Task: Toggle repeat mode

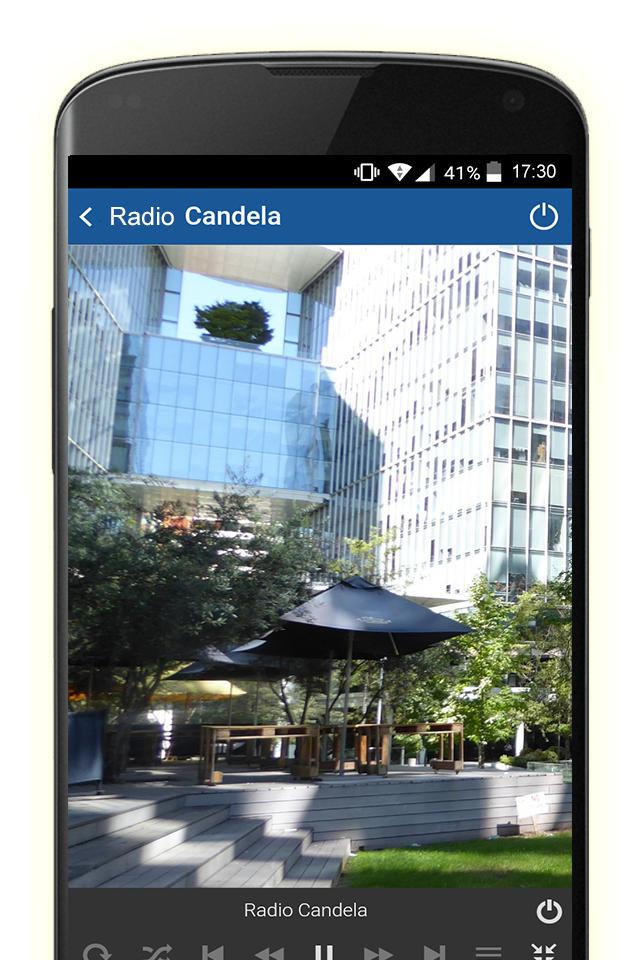Action: coord(97,952)
